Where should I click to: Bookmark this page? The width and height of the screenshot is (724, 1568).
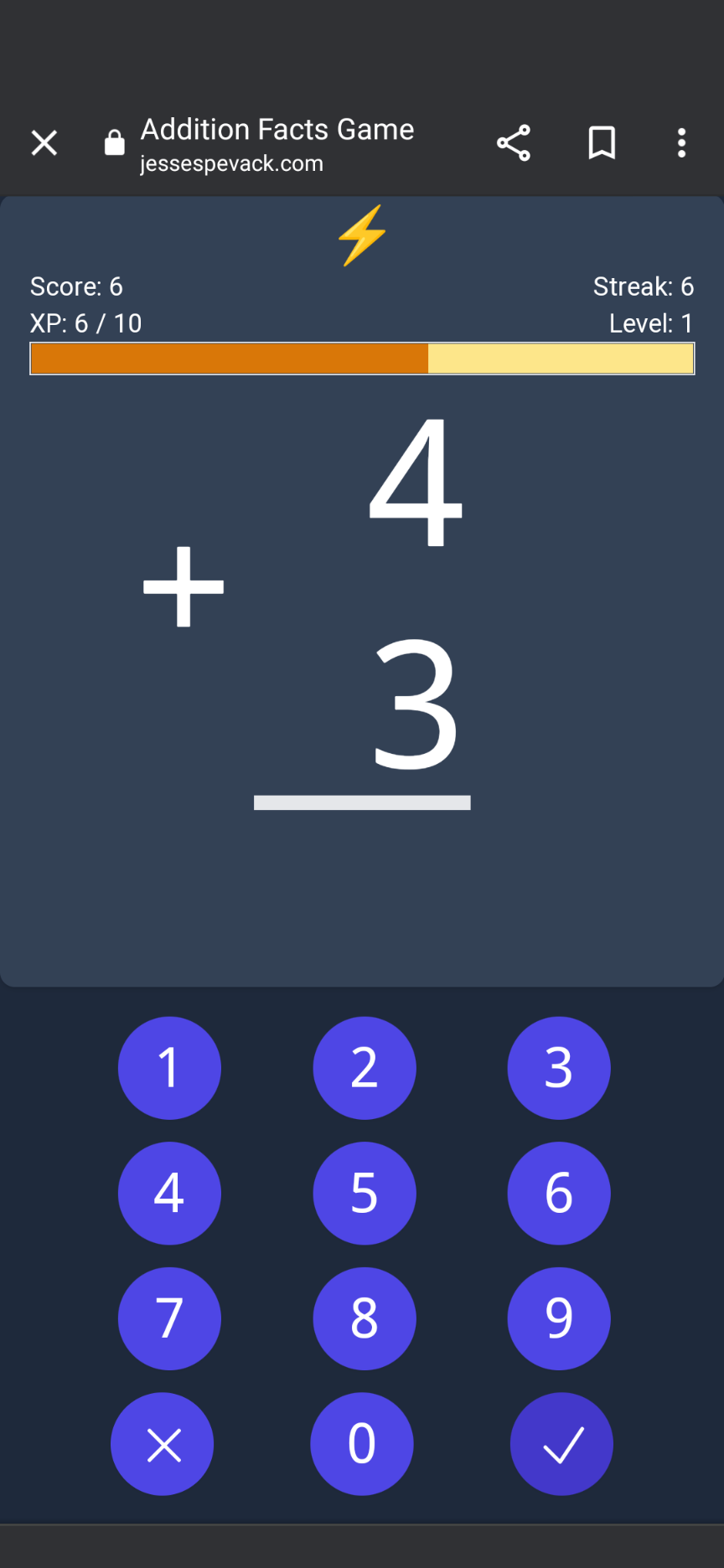tap(602, 143)
